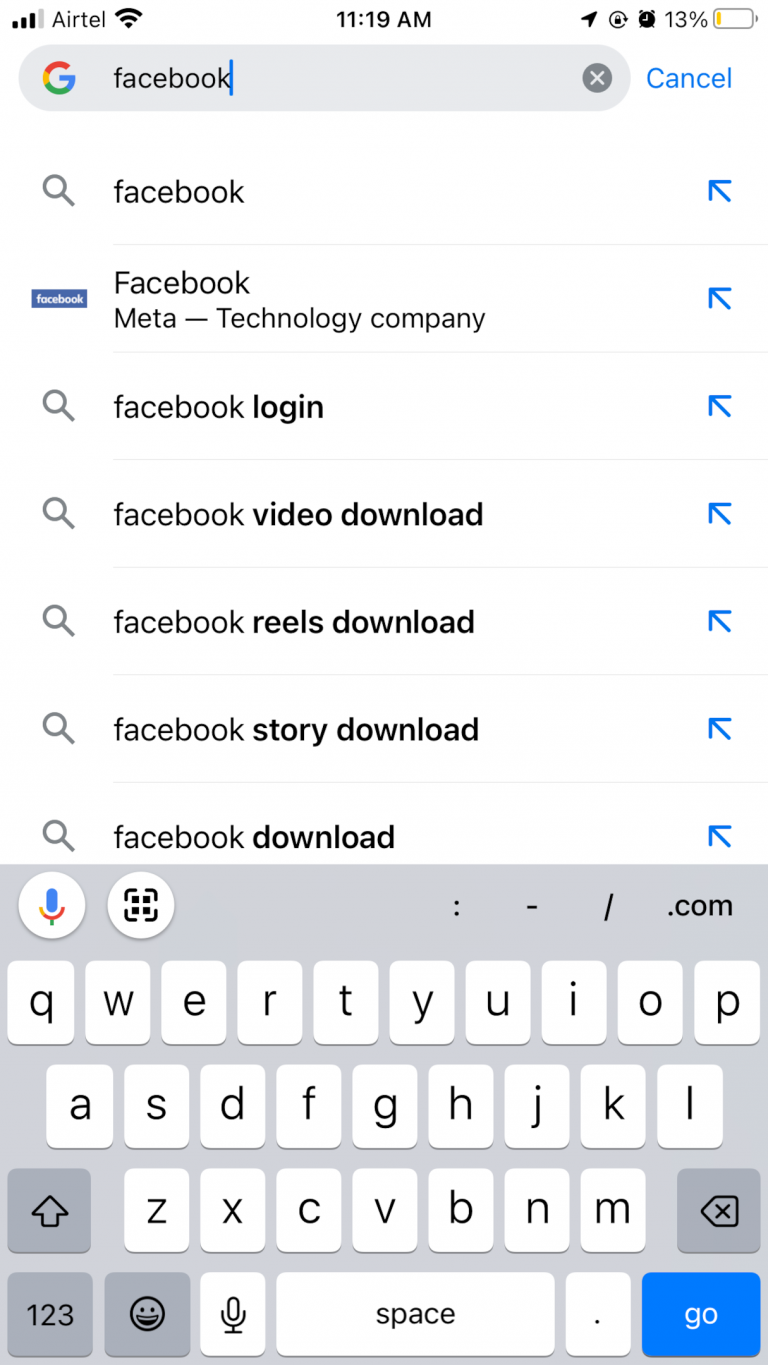Switch to numeric keyboard with 123 key

[x=49, y=1314]
